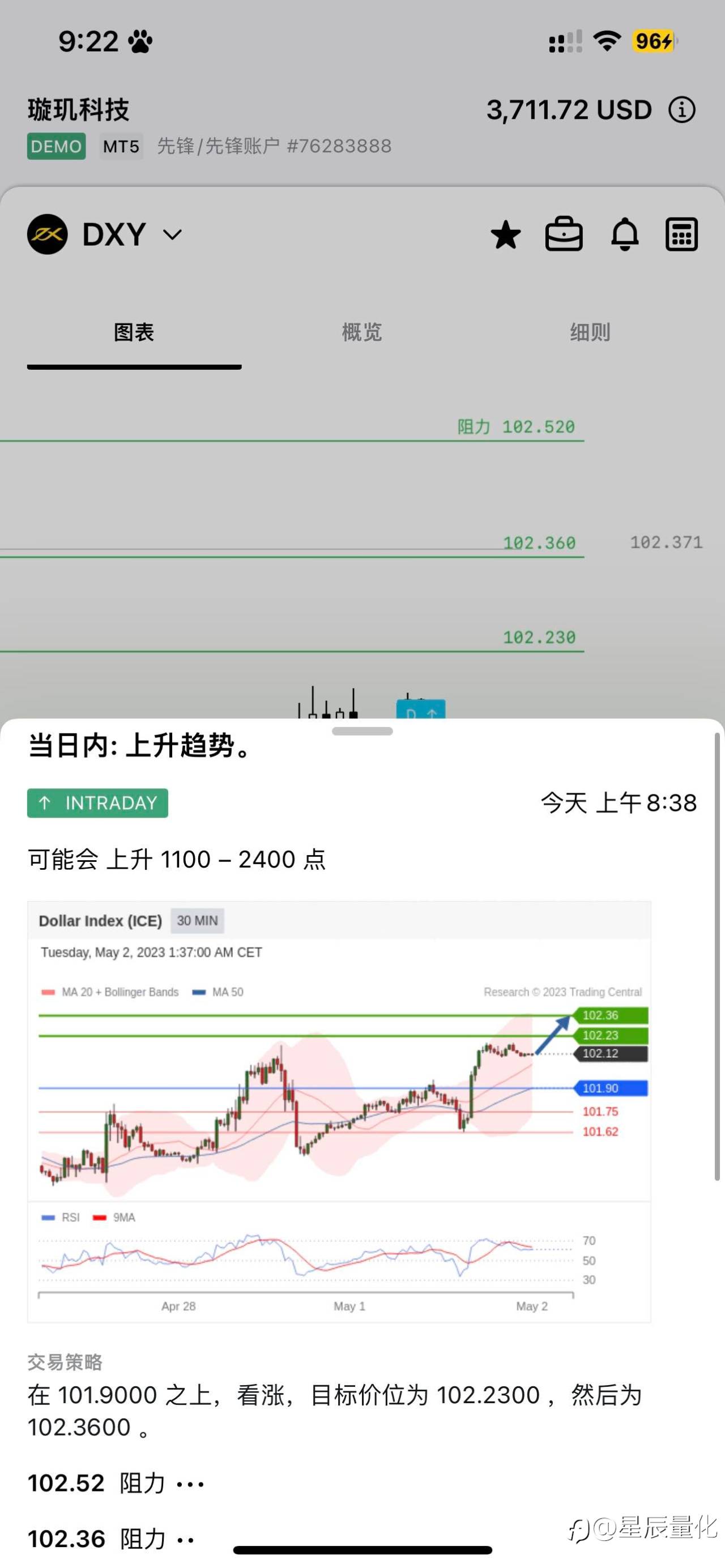Screen dimensions: 725x1568
Task: Open the account info icon beside the balance
Action: click(x=682, y=110)
